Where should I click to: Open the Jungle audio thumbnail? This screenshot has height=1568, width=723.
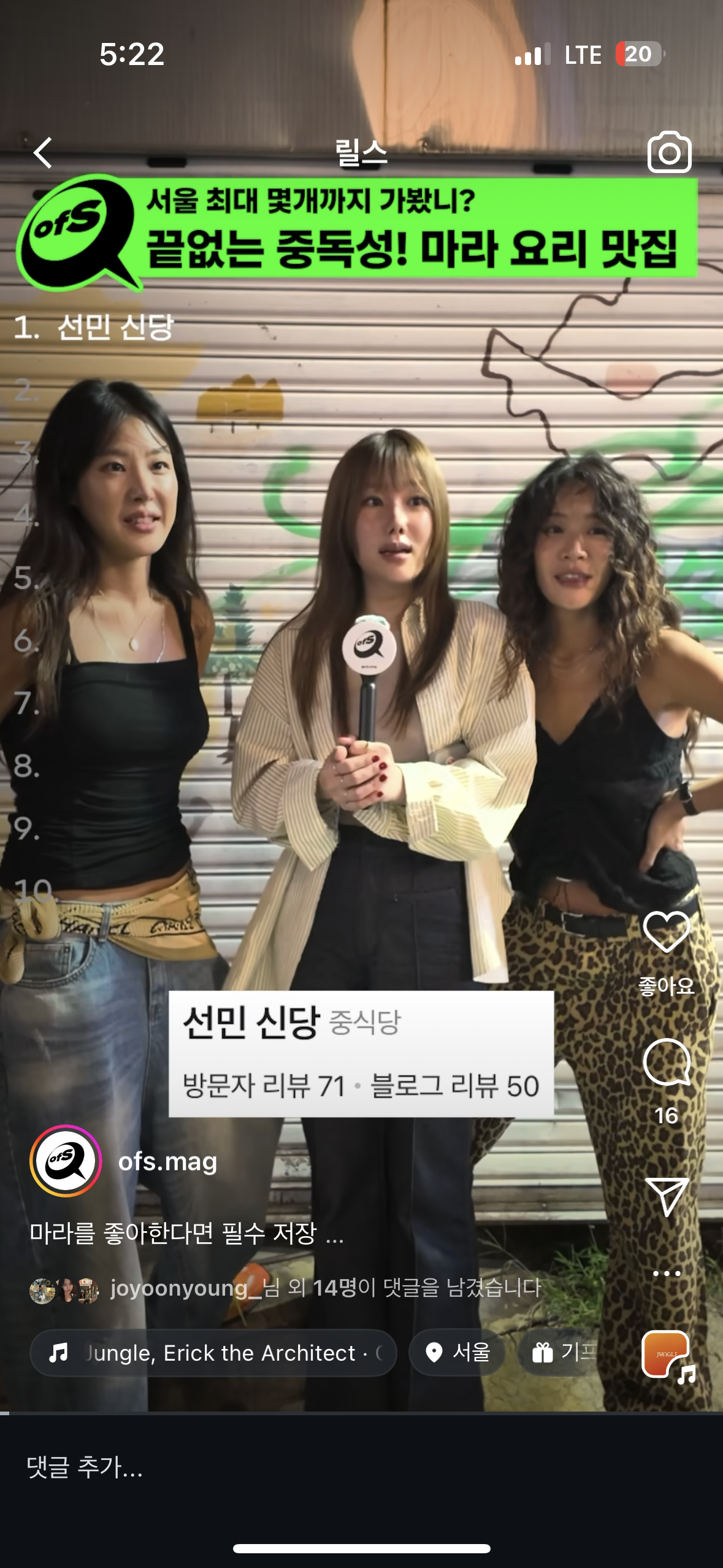click(667, 1355)
